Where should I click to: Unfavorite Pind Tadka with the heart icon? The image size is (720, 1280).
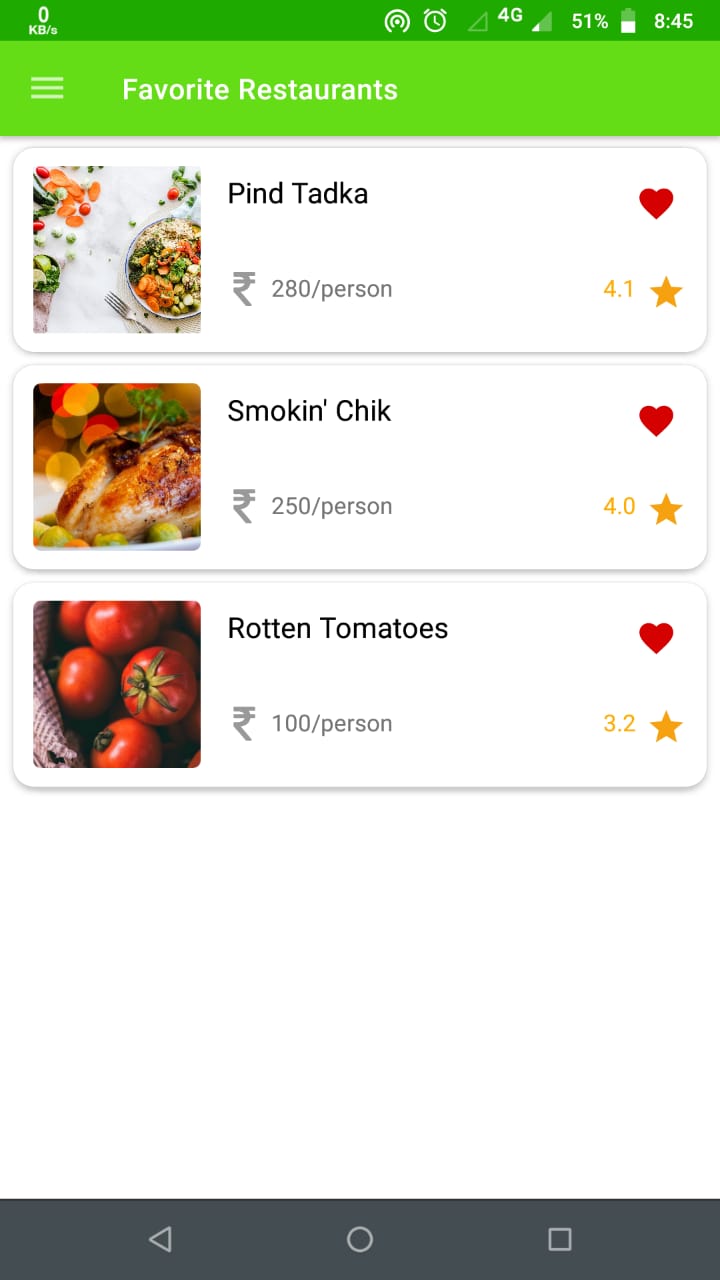coord(656,203)
